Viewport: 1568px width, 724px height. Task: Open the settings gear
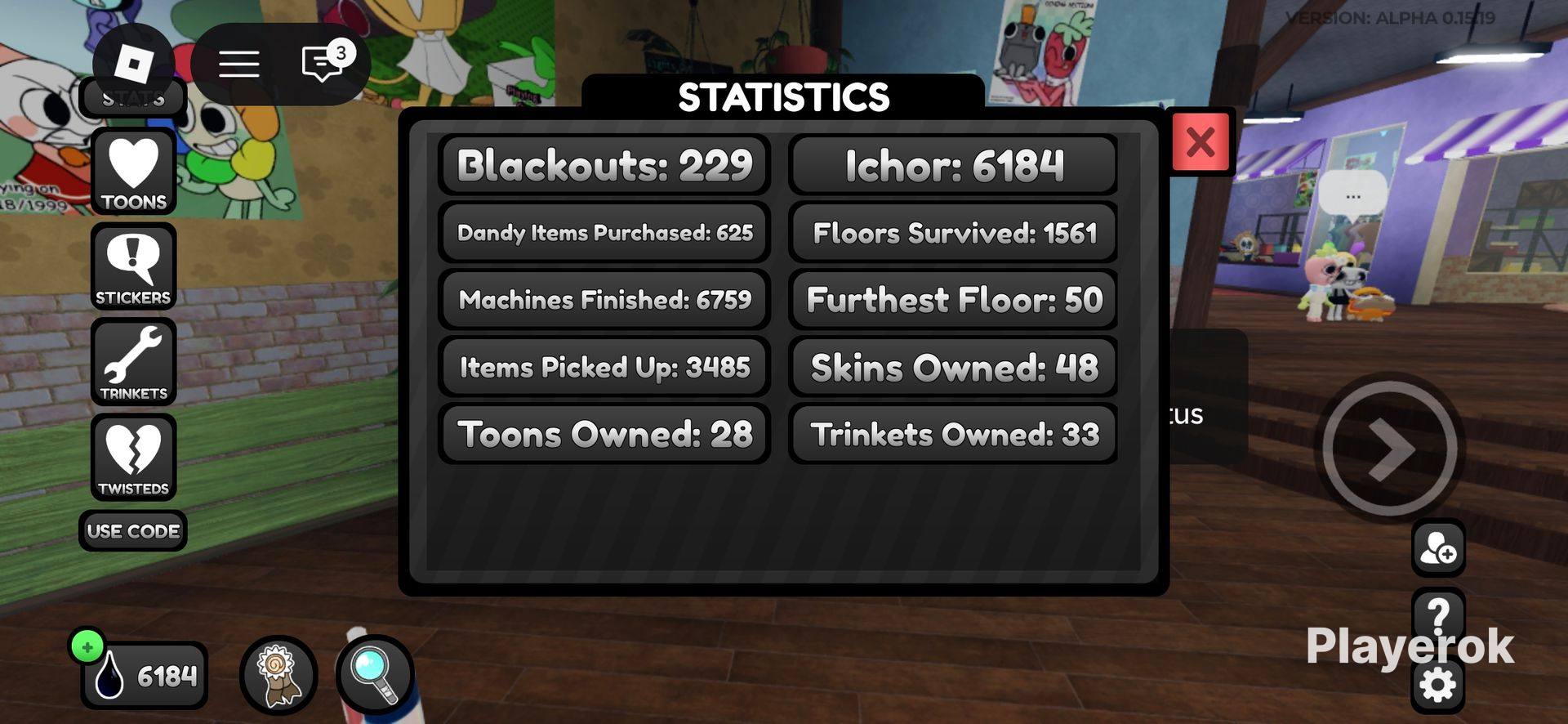pos(1438,685)
